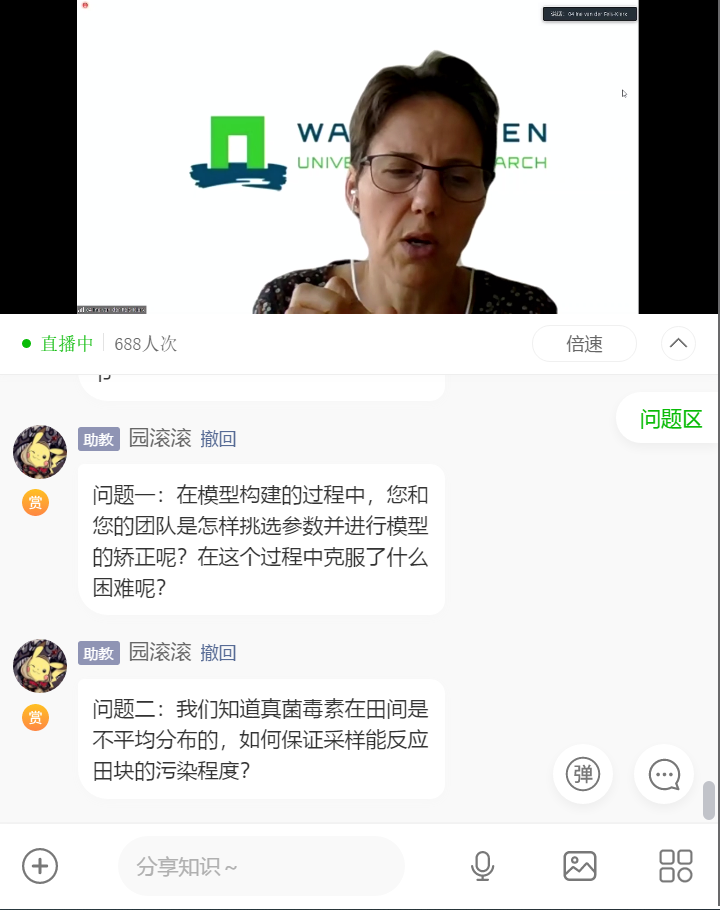
Task: Toggle the 弹 danmaku button
Action: (582, 774)
